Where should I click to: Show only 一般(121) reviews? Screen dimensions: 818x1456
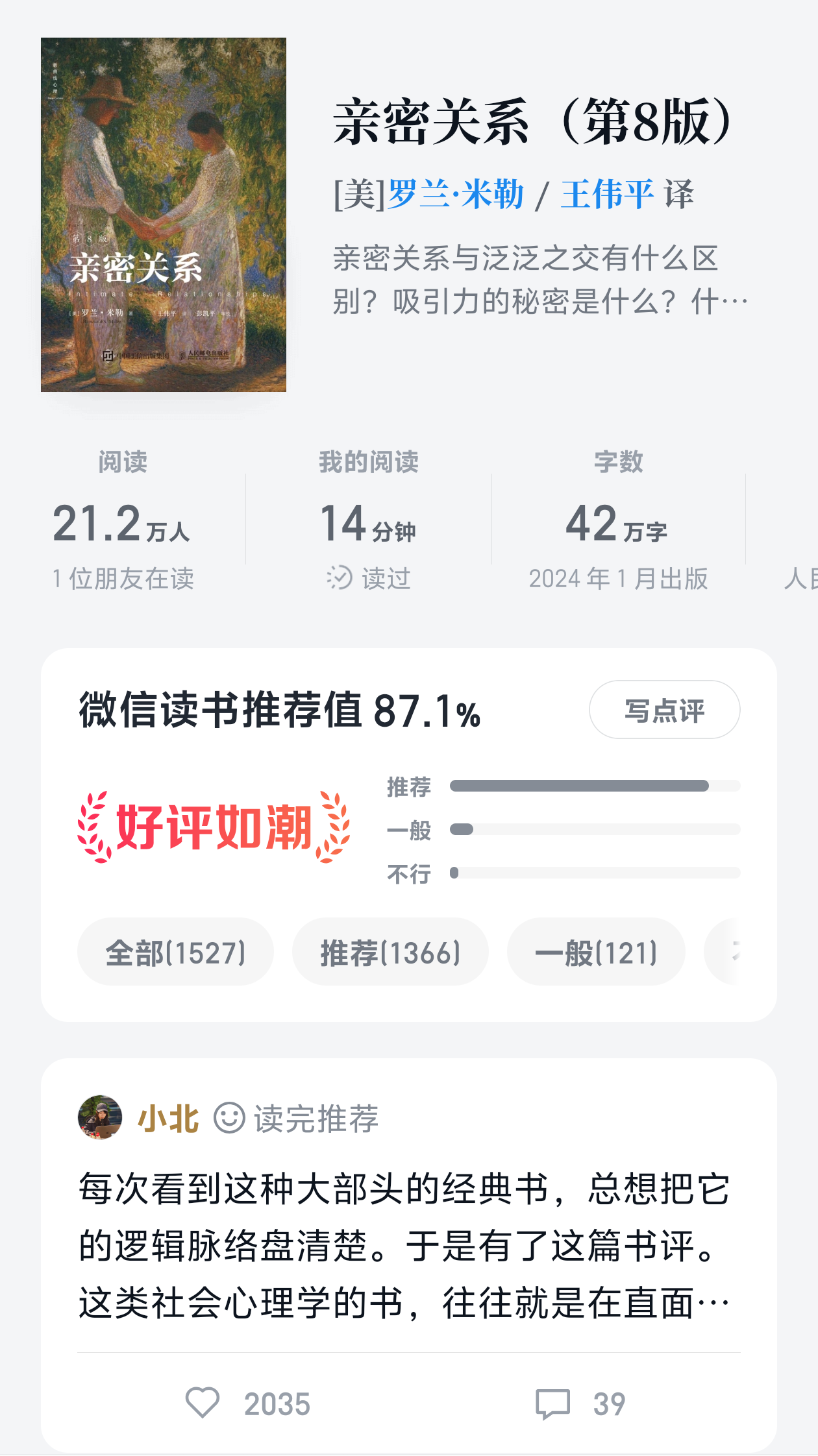pos(595,952)
